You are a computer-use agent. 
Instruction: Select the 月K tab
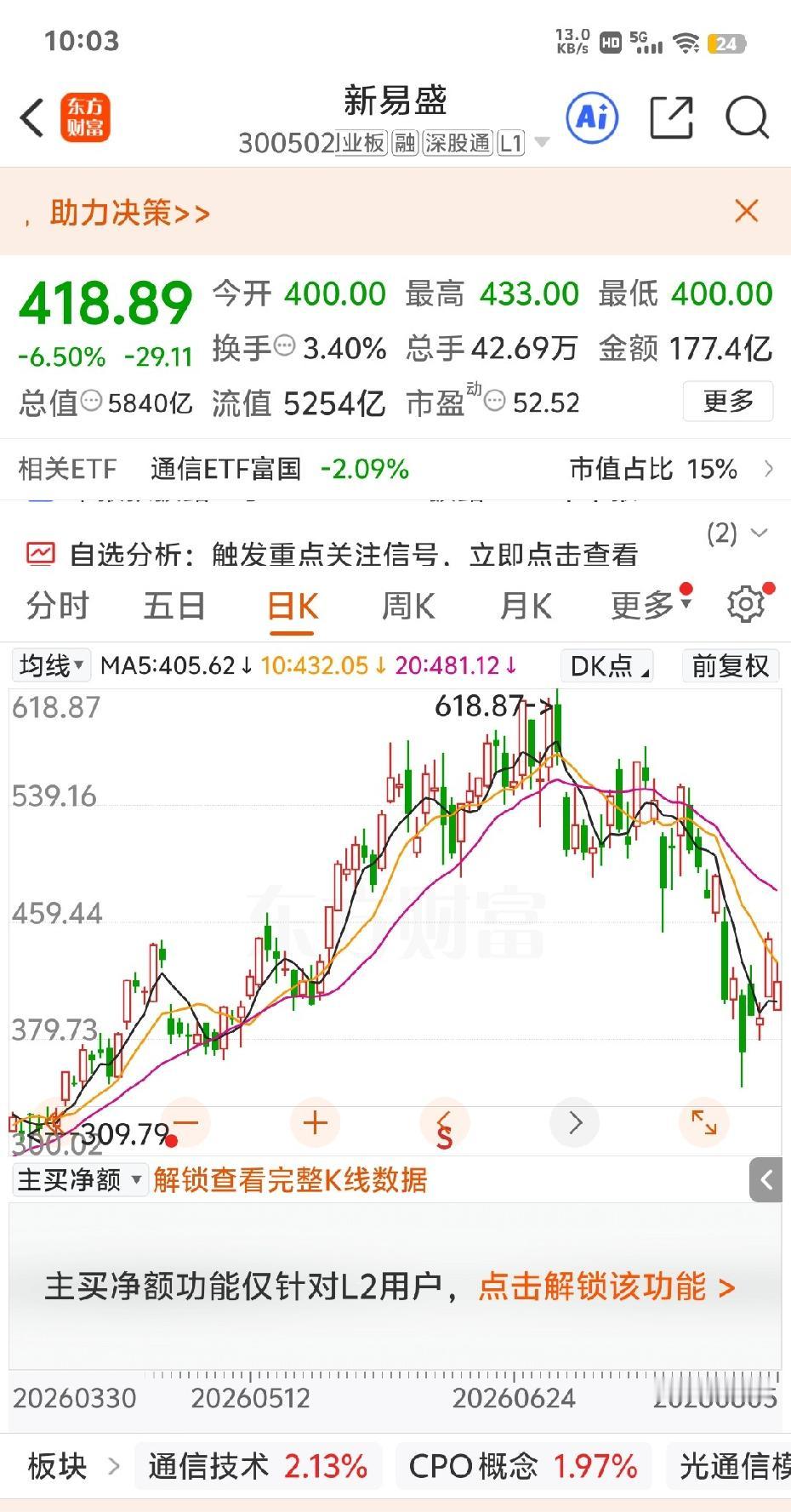click(526, 606)
